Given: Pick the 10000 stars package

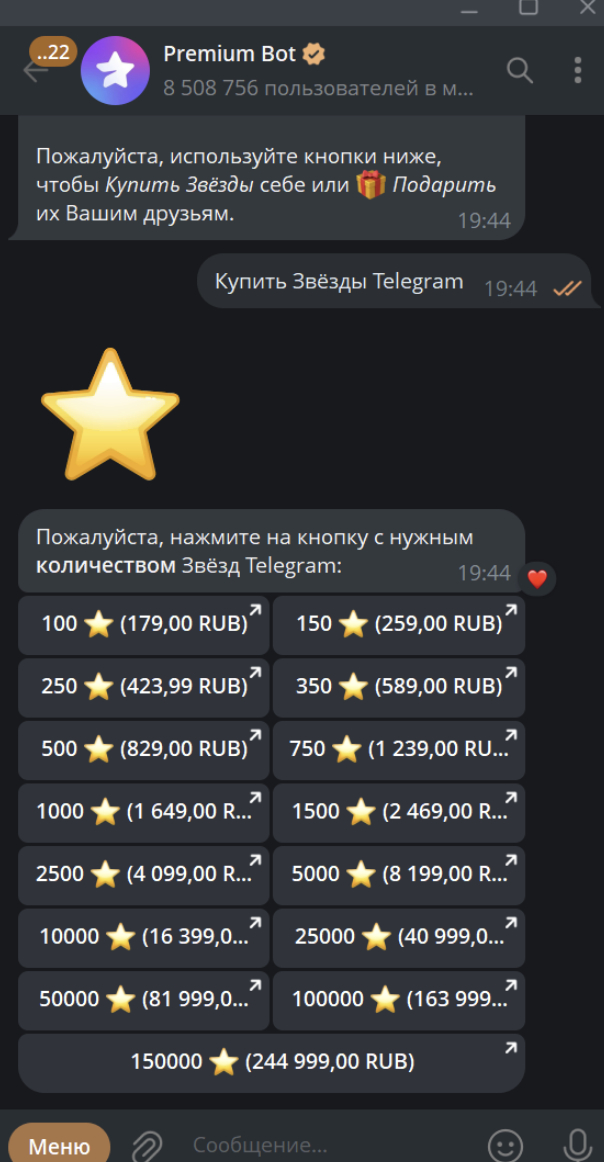Looking at the screenshot, I should [144, 936].
